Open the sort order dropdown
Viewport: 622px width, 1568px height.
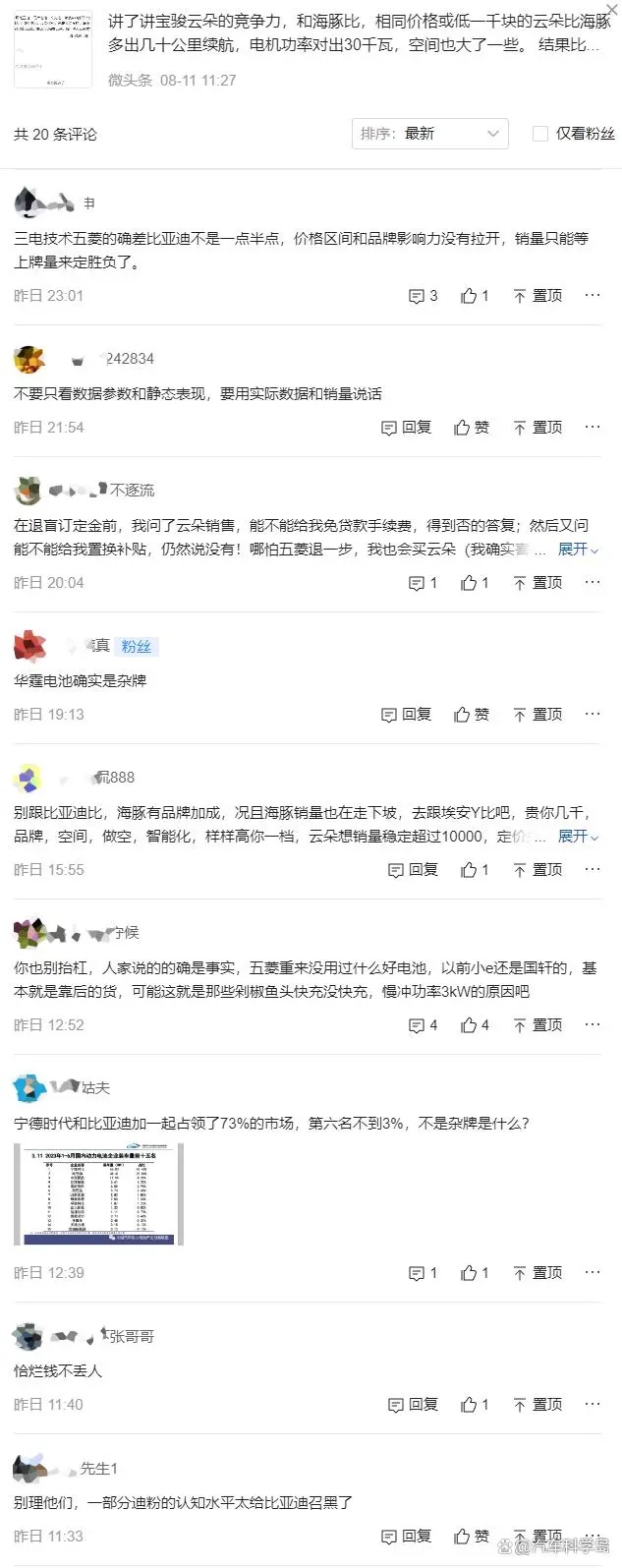429,134
